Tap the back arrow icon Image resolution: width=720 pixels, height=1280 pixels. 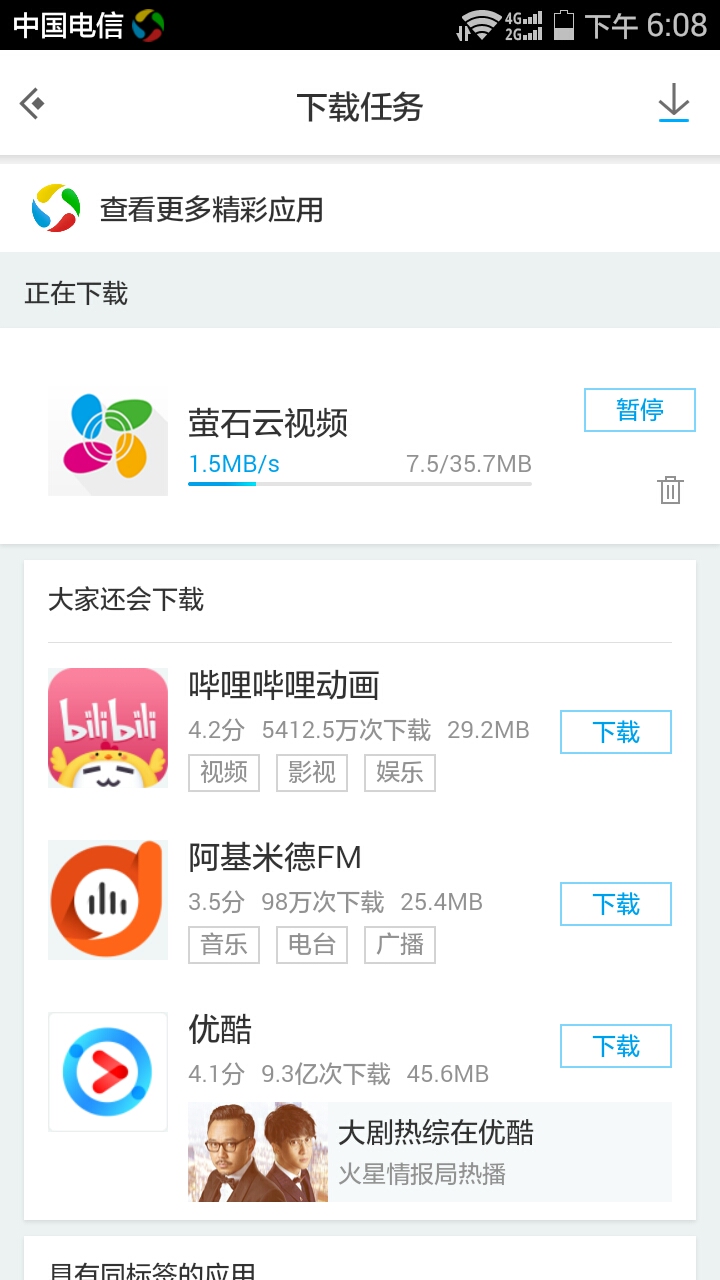[31, 102]
